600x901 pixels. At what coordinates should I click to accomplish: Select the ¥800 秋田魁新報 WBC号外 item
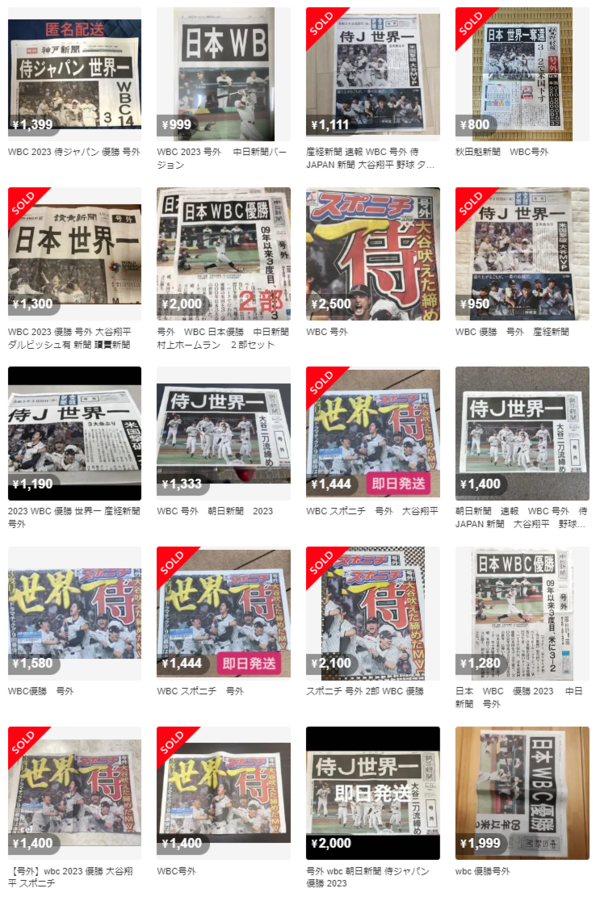pos(521,74)
